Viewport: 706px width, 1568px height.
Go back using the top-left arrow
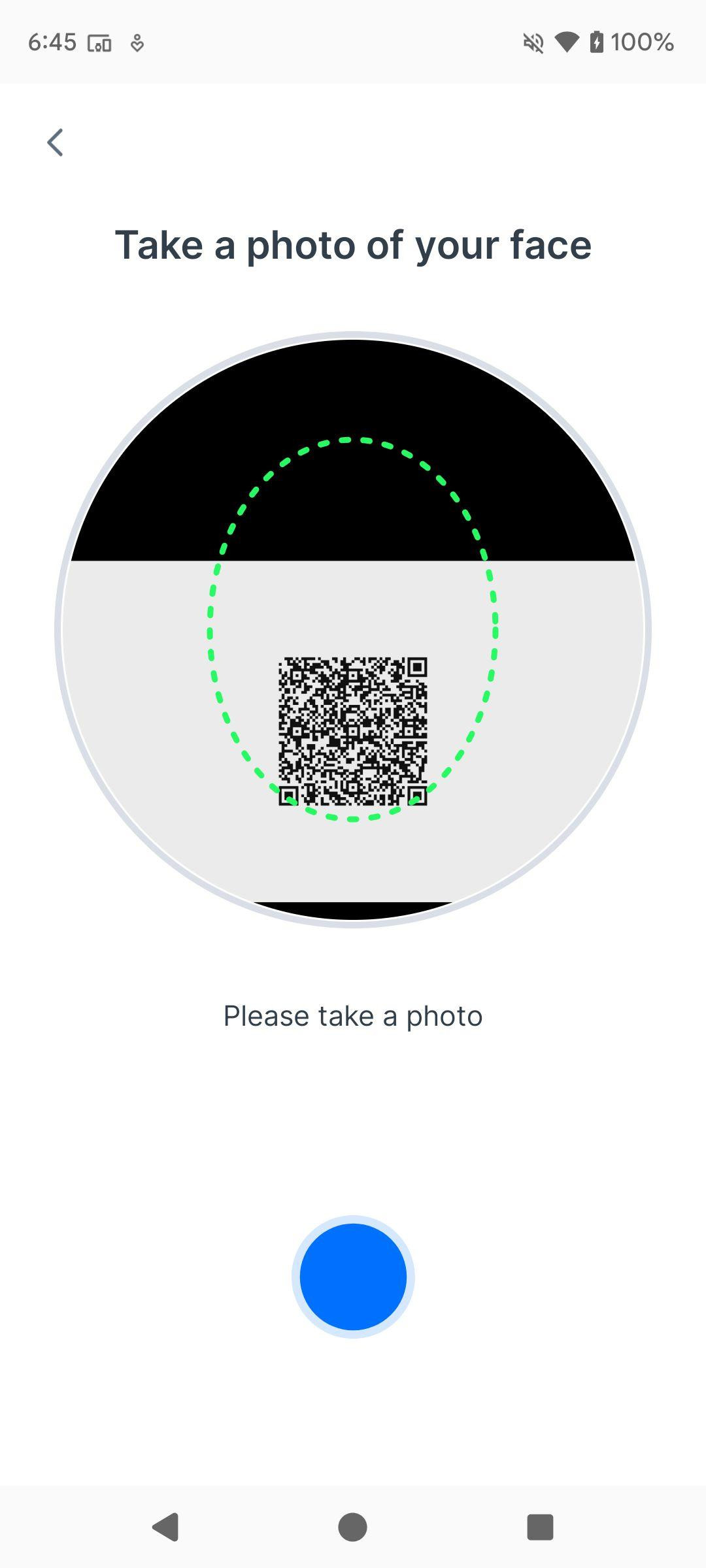56,142
